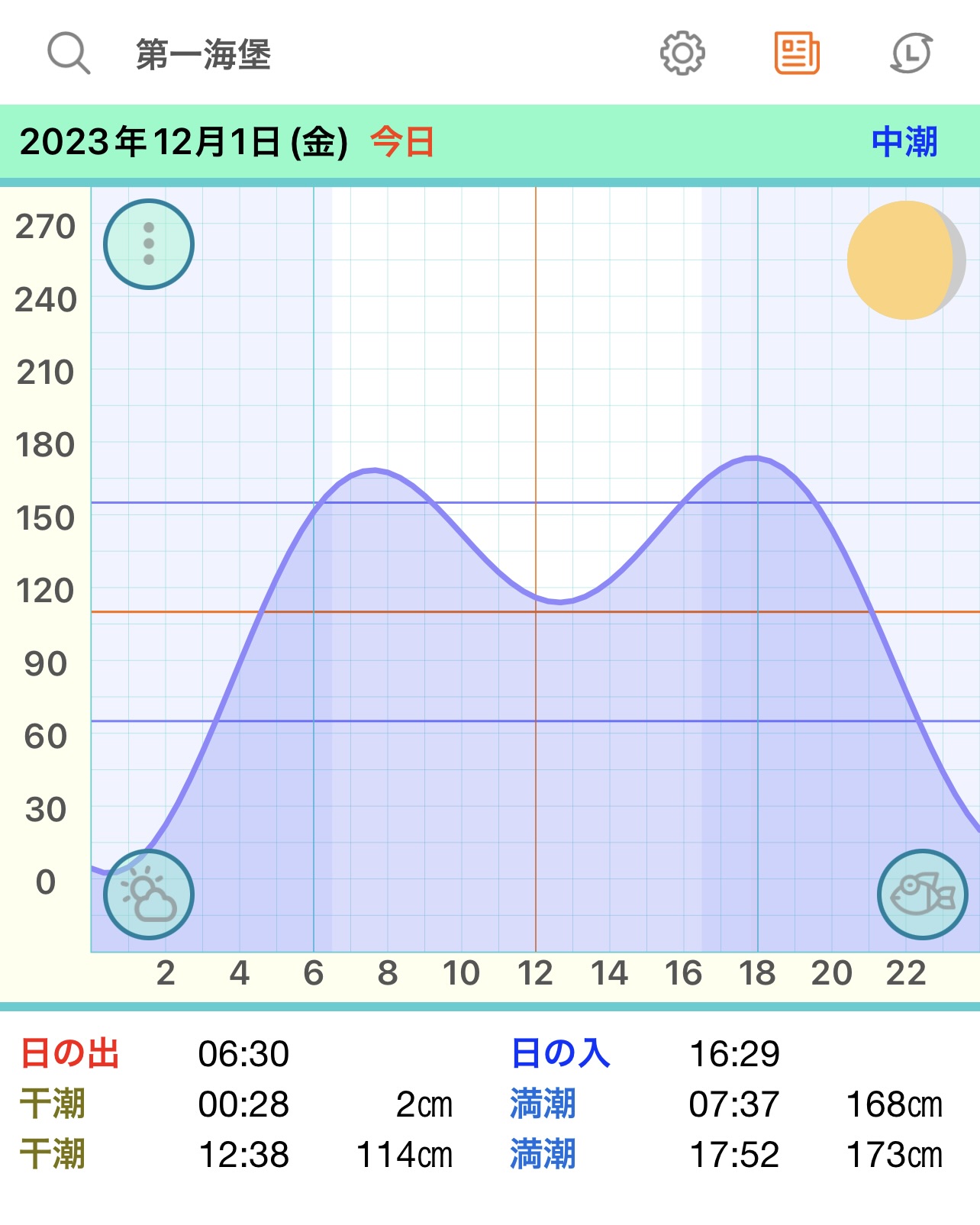Open the settings gear

click(682, 53)
